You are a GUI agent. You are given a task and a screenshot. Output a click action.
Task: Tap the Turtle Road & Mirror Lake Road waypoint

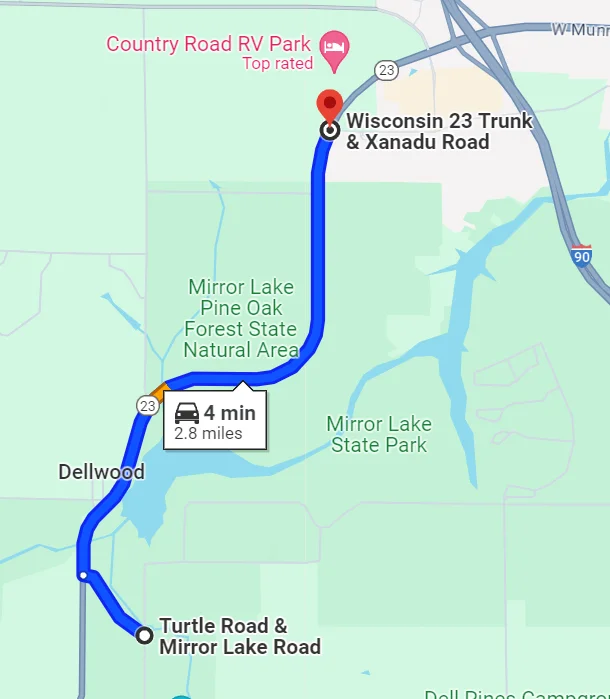click(144, 635)
